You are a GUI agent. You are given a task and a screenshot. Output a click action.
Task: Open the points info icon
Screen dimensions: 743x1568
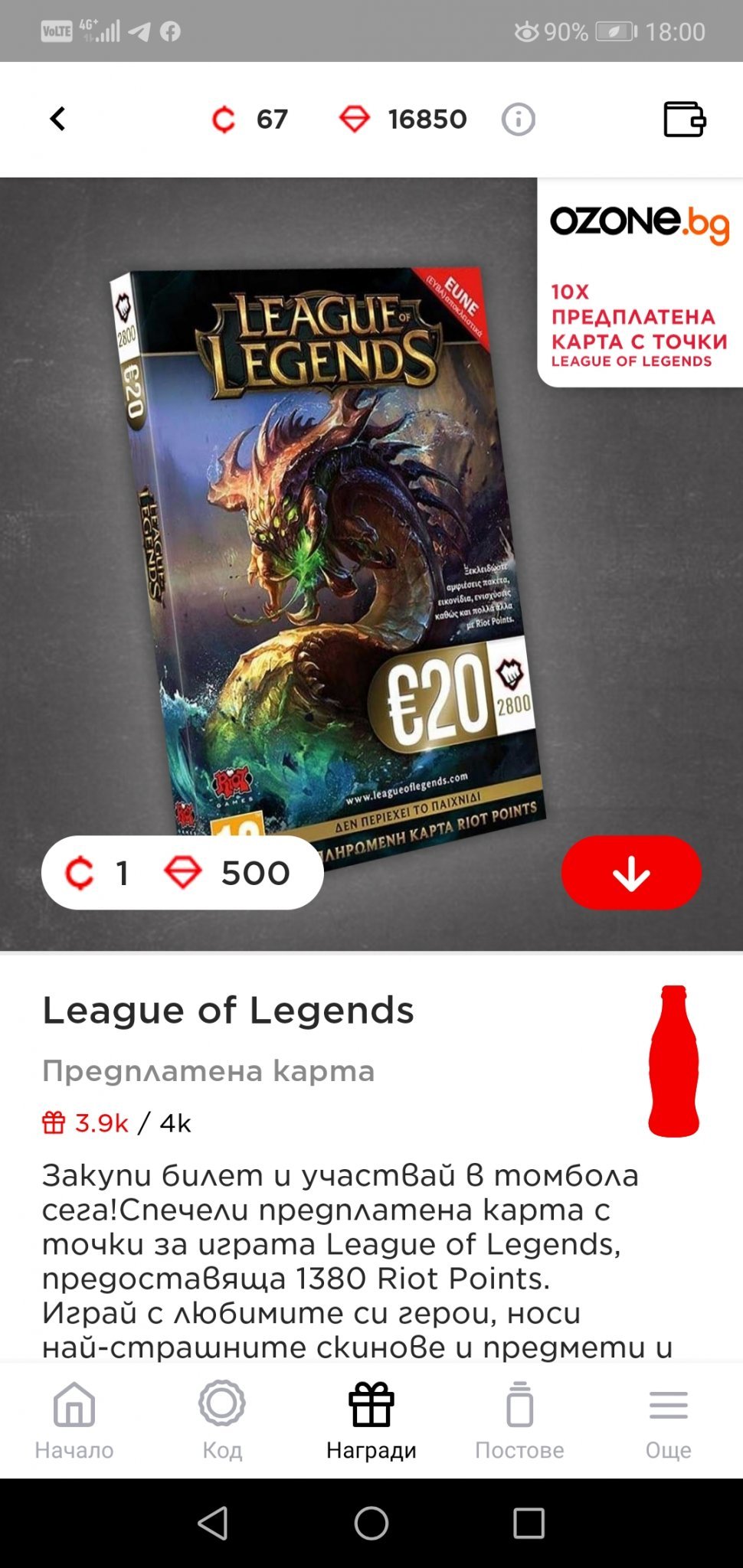point(519,119)
